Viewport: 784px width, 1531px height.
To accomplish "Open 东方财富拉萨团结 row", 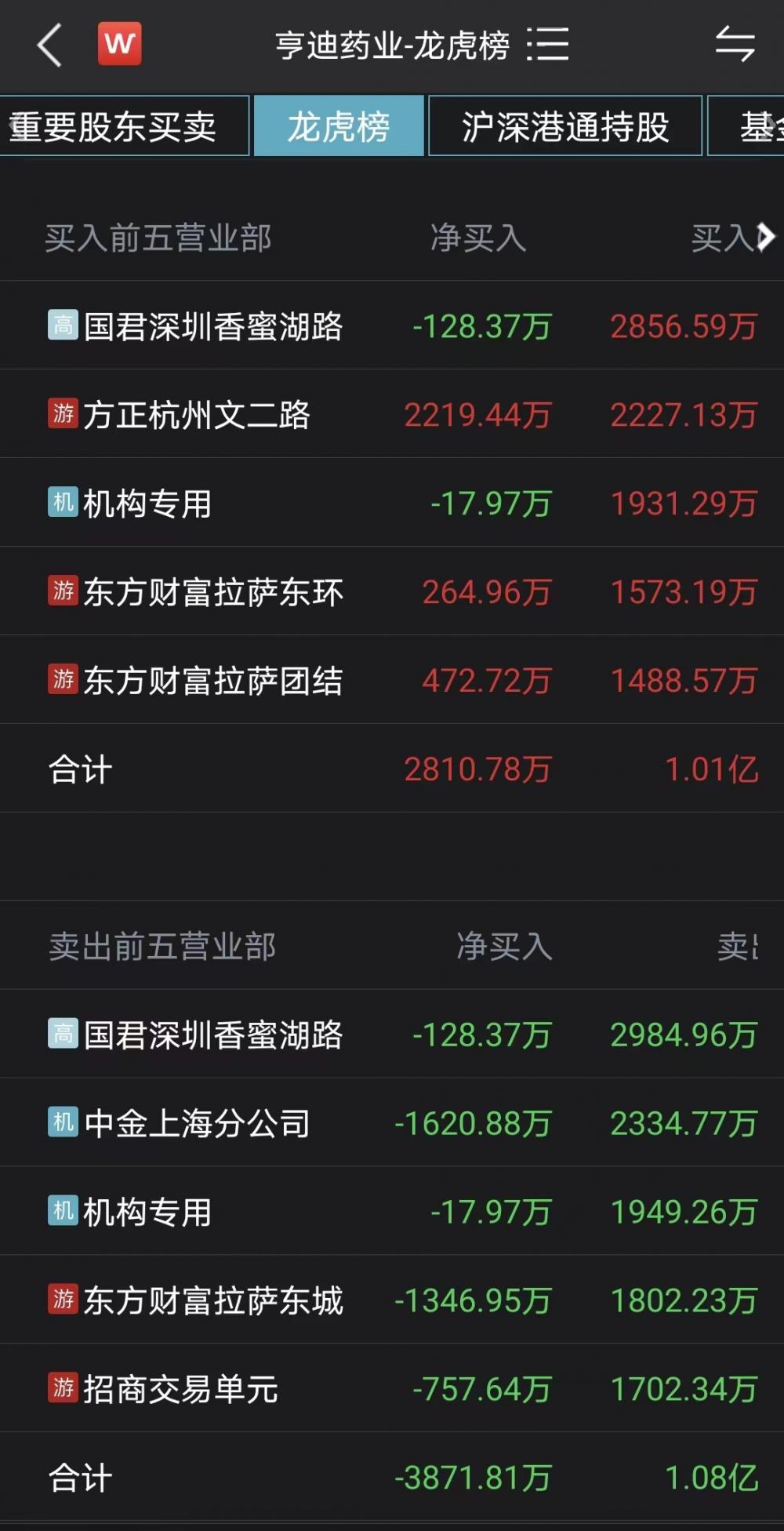I will coord(392,680).
